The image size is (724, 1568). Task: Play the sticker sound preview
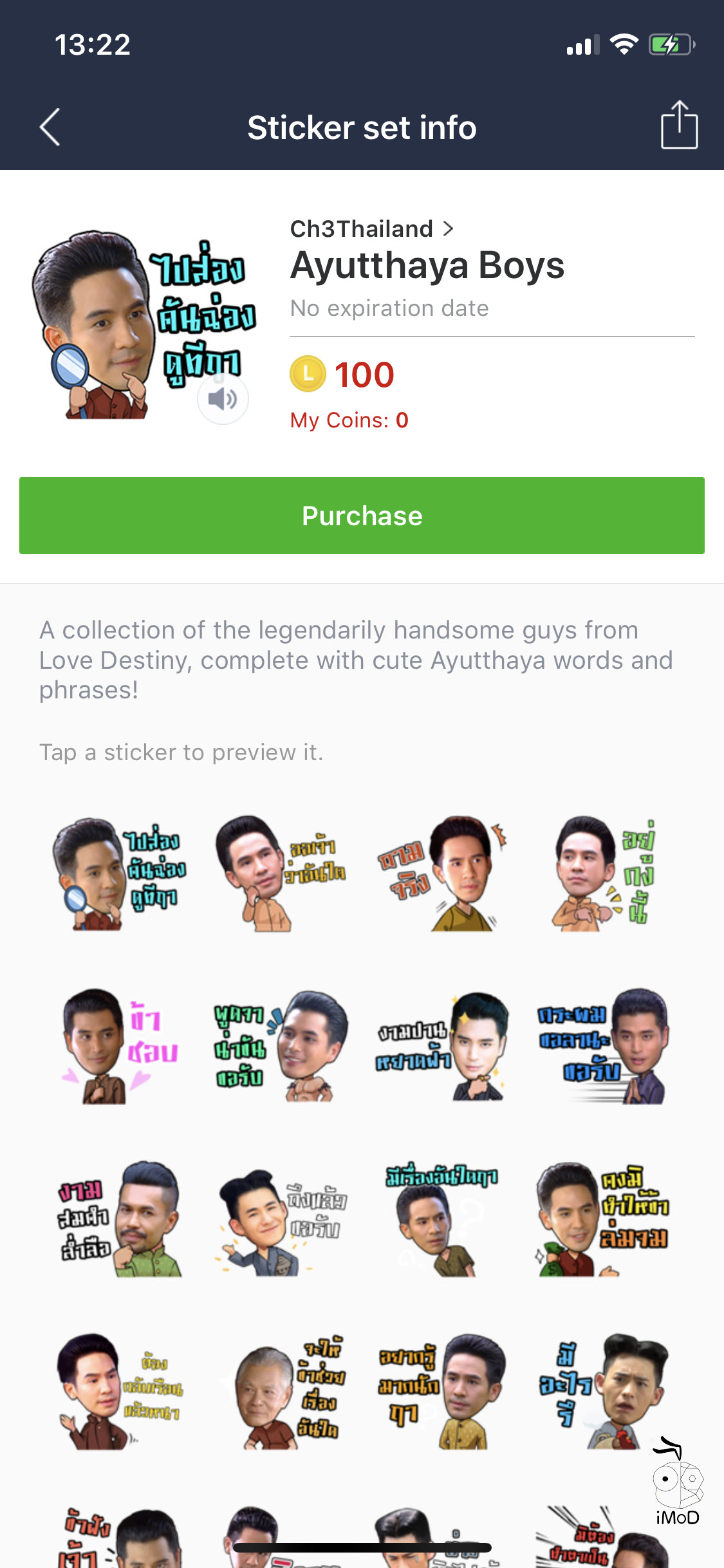point(223,399)
